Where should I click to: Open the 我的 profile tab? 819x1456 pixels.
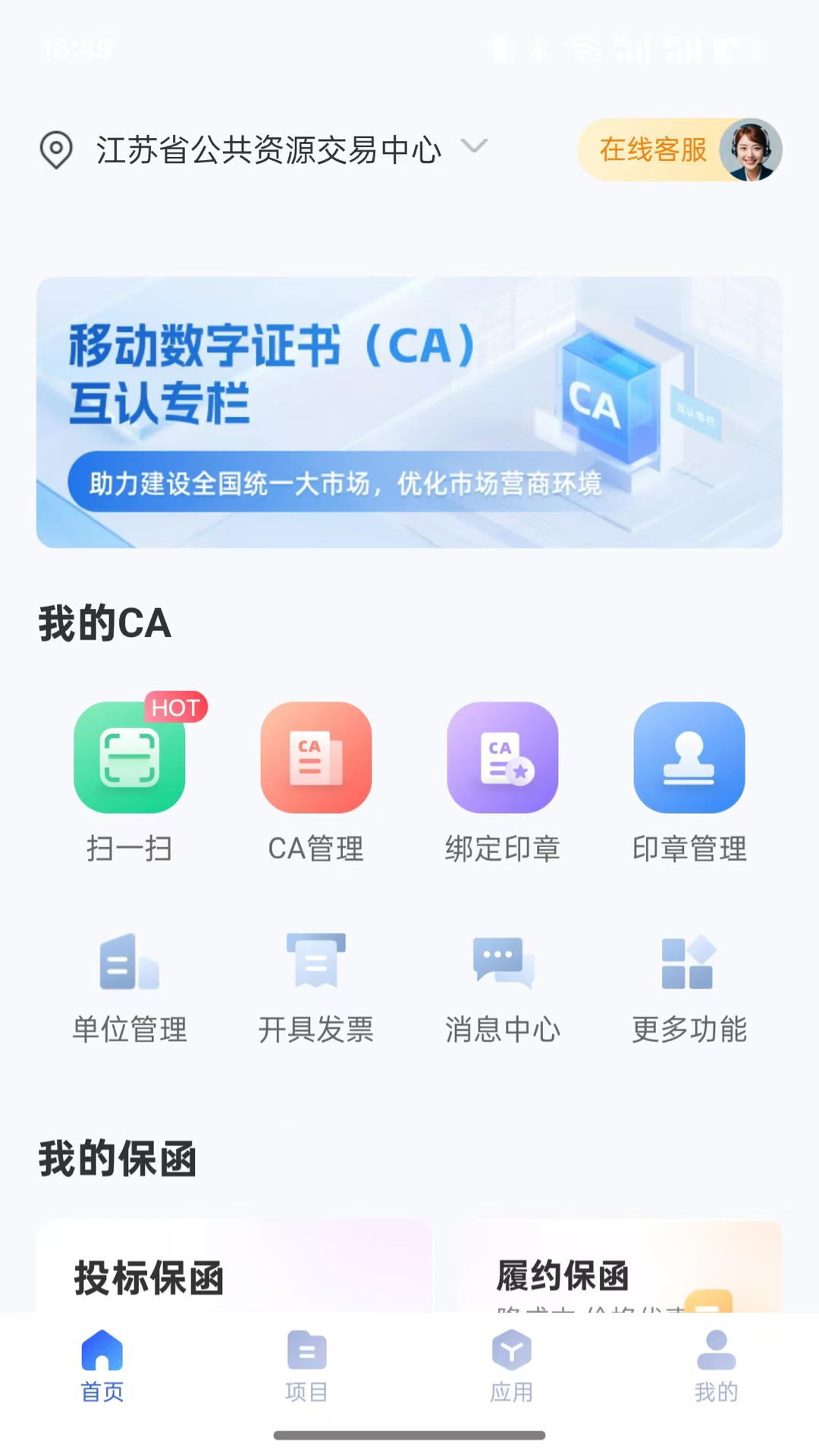[717, 1365]
